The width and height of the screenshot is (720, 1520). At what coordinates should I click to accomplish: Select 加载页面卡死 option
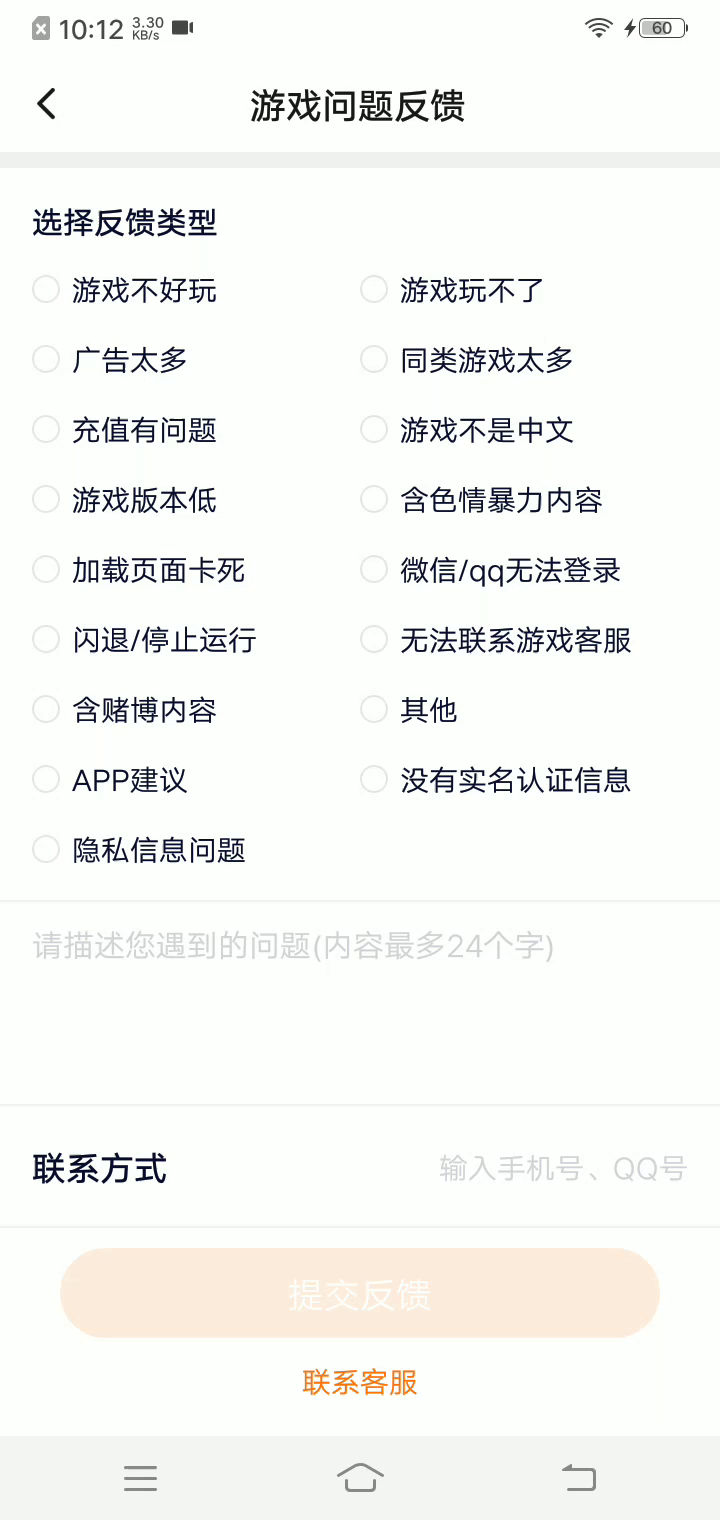46,570
